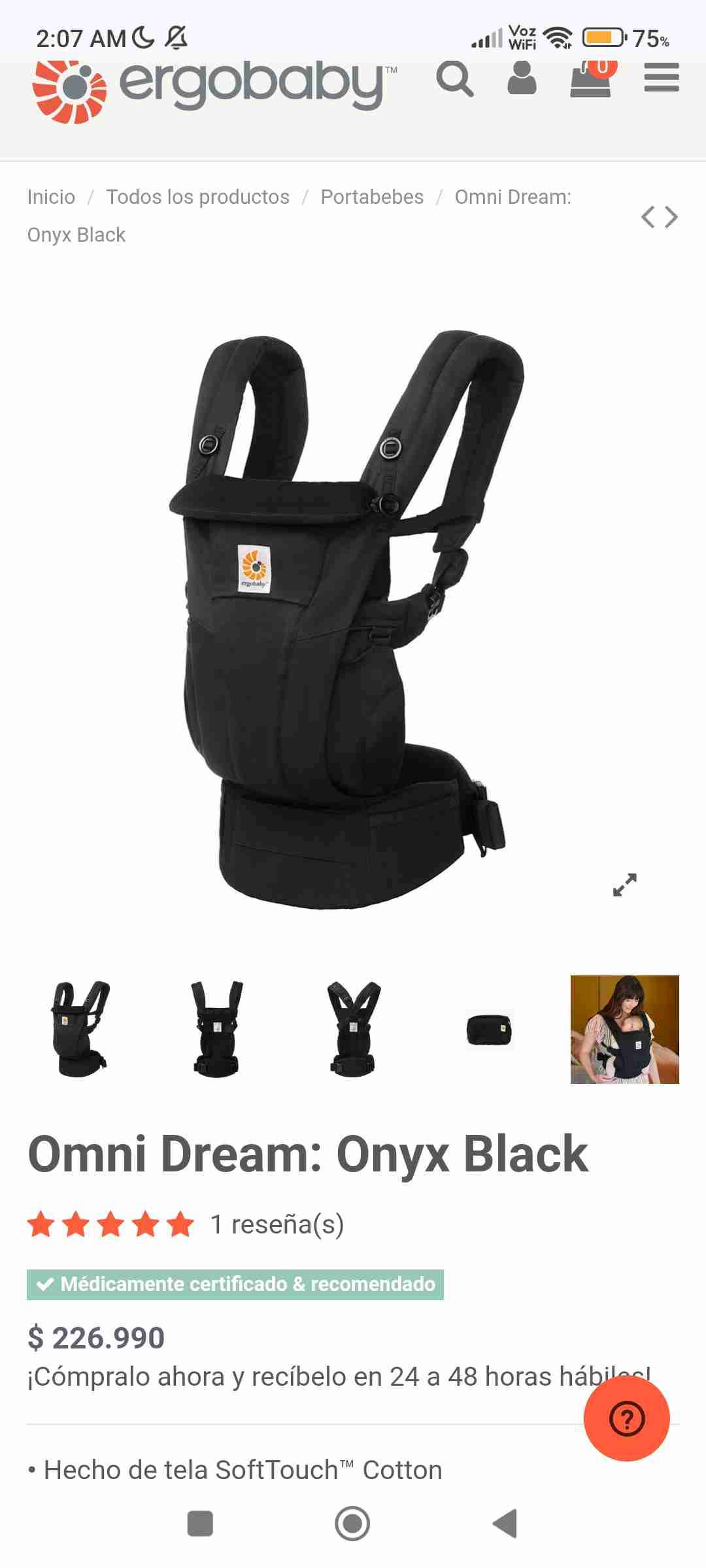Screen dimensions: 706x1568
Task: Select the carrying pouch thumbnail
Action: (x=492, y=1029)
